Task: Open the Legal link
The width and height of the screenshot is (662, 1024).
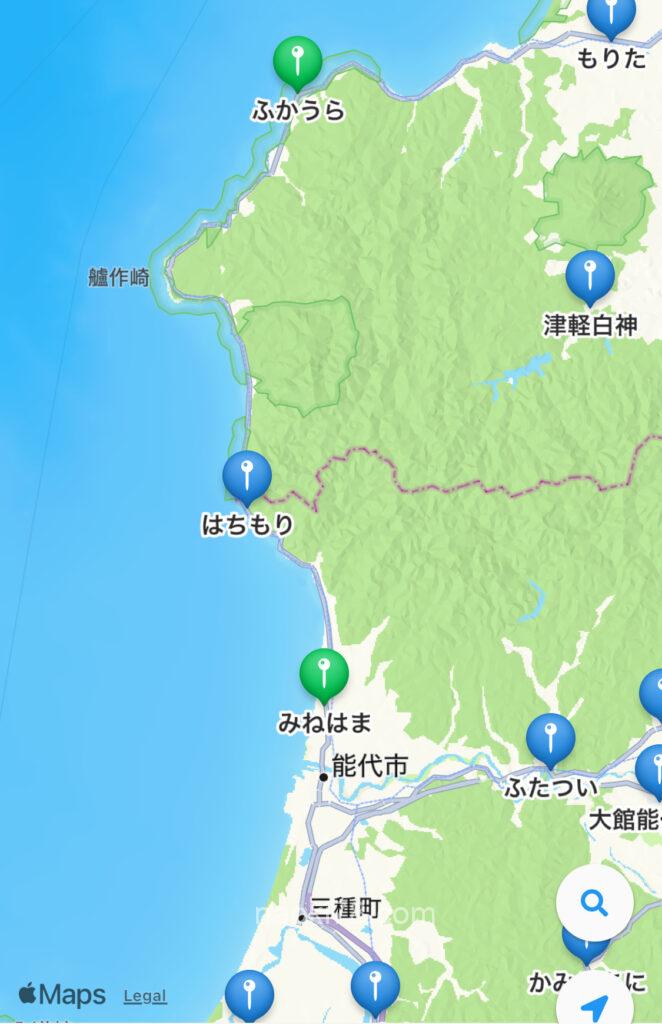Action: tap(145, 996)
